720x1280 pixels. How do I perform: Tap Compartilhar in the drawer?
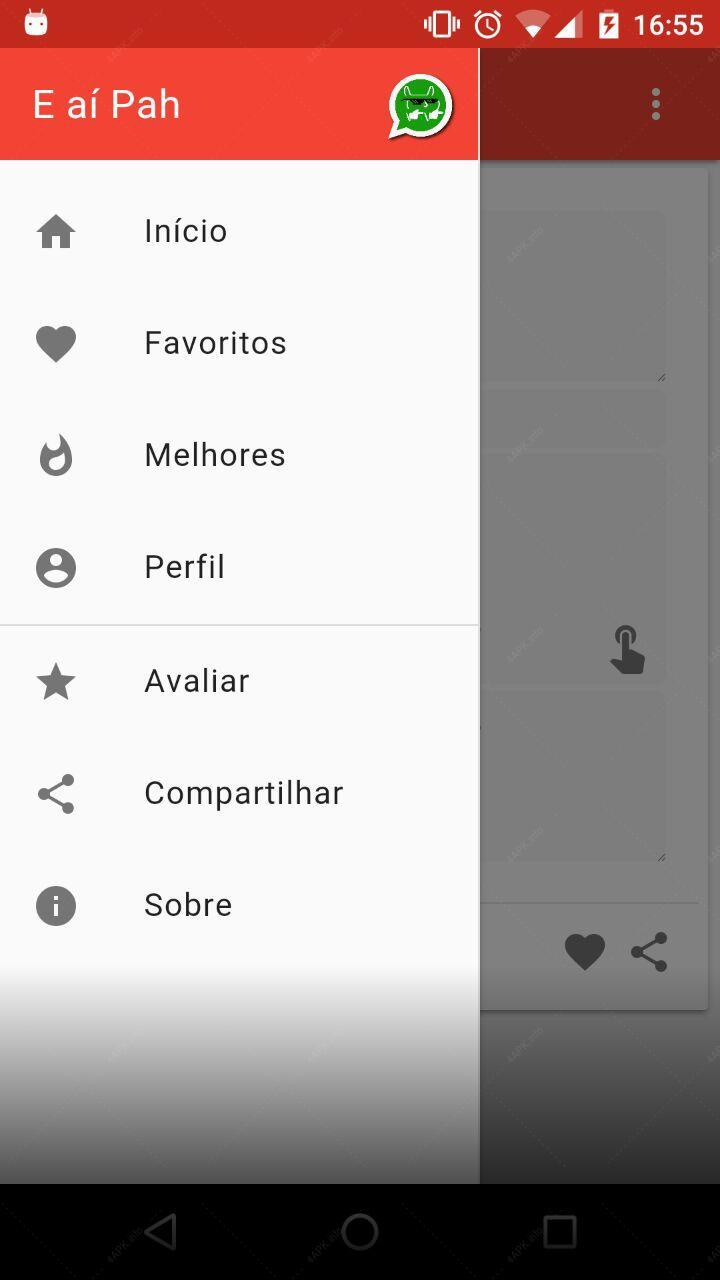(239, 793)
